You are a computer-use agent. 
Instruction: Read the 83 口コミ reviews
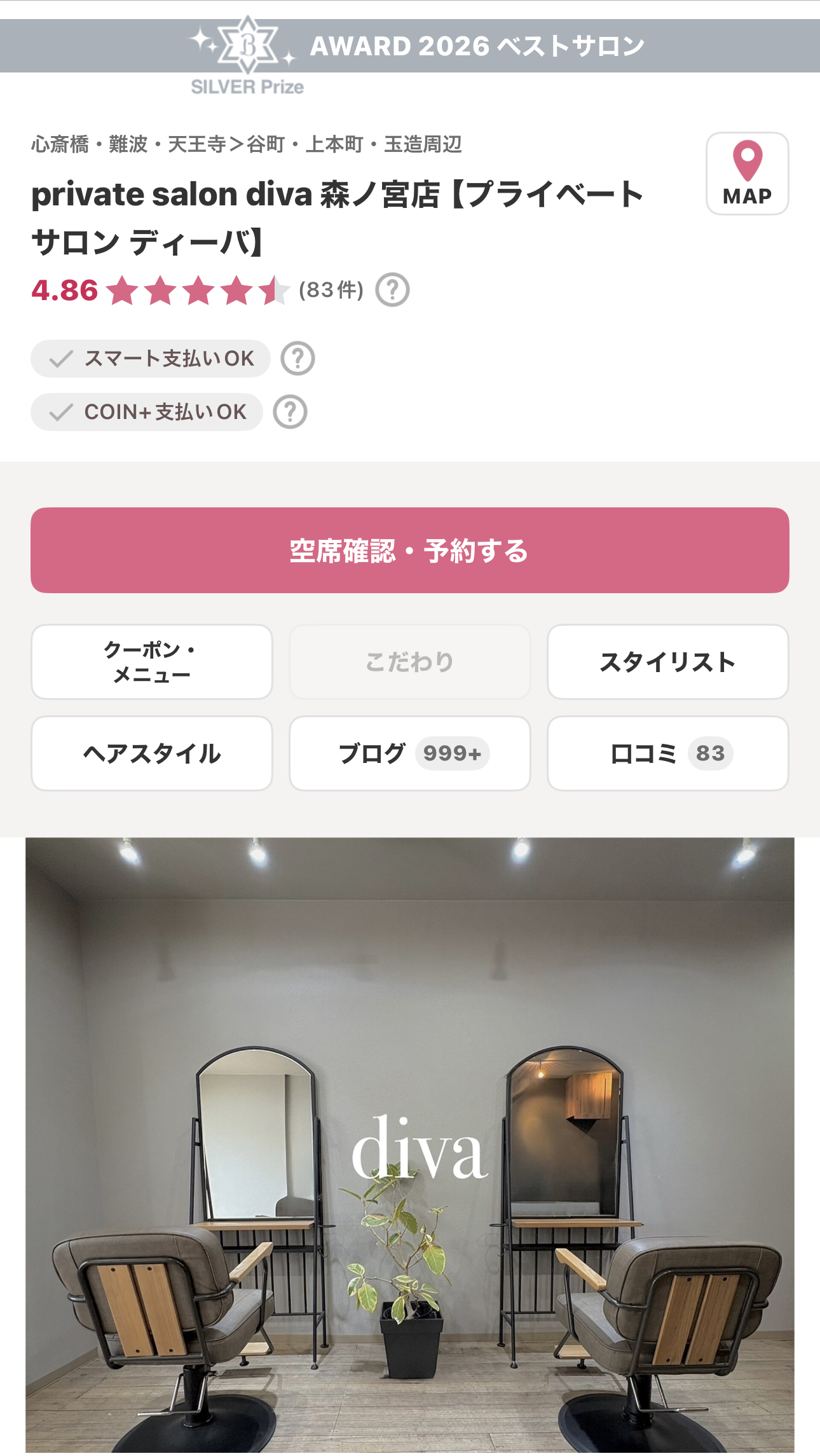click(x=667, y=753)
